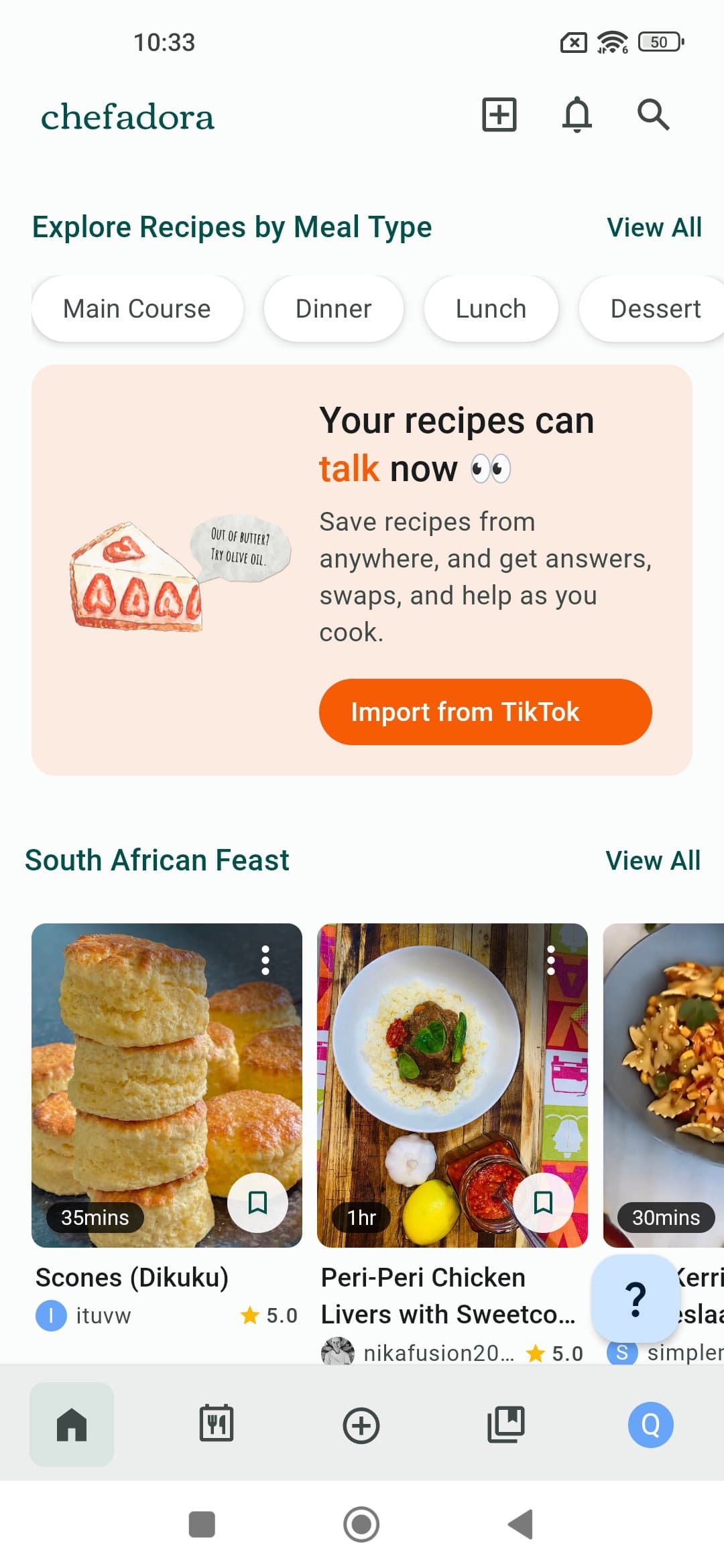Tap the add recipe plus-box icon

click(499, 115)
